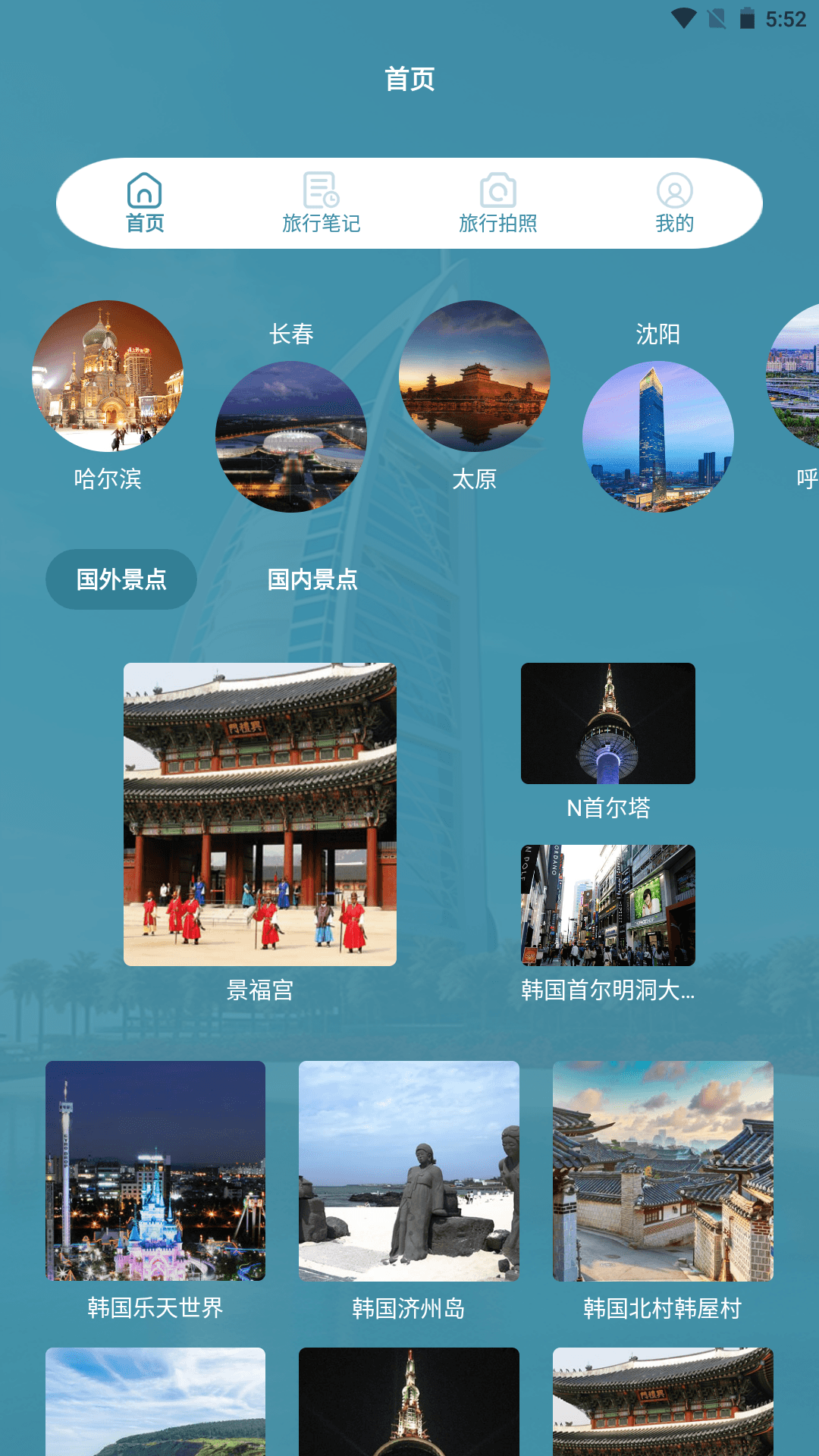Image resolution: width=819 pixels, height=1456 pixels.
Task: Tap the camera icon above 旅行拍照
Action: pyautogui.click(x=498, y=191)
